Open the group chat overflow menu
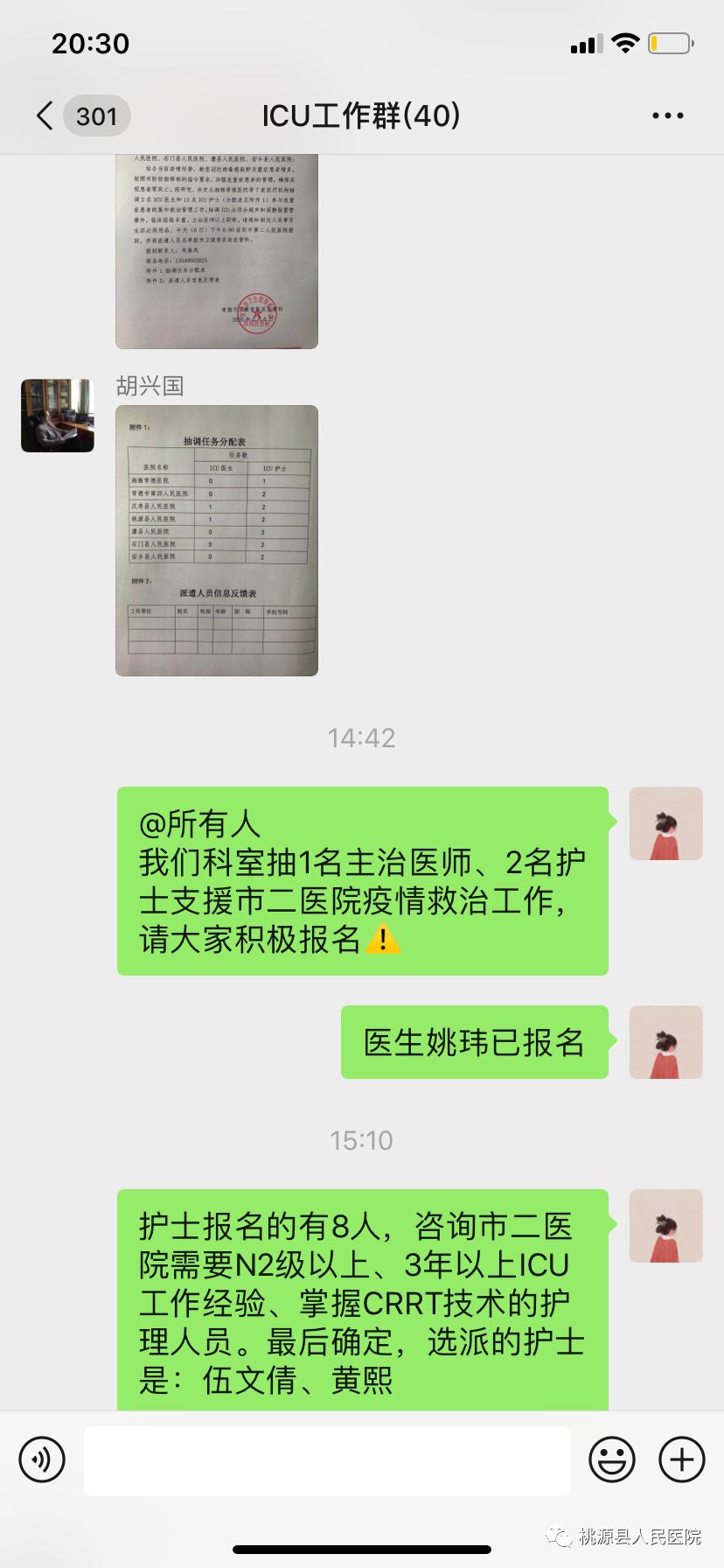 click(667, 115)
